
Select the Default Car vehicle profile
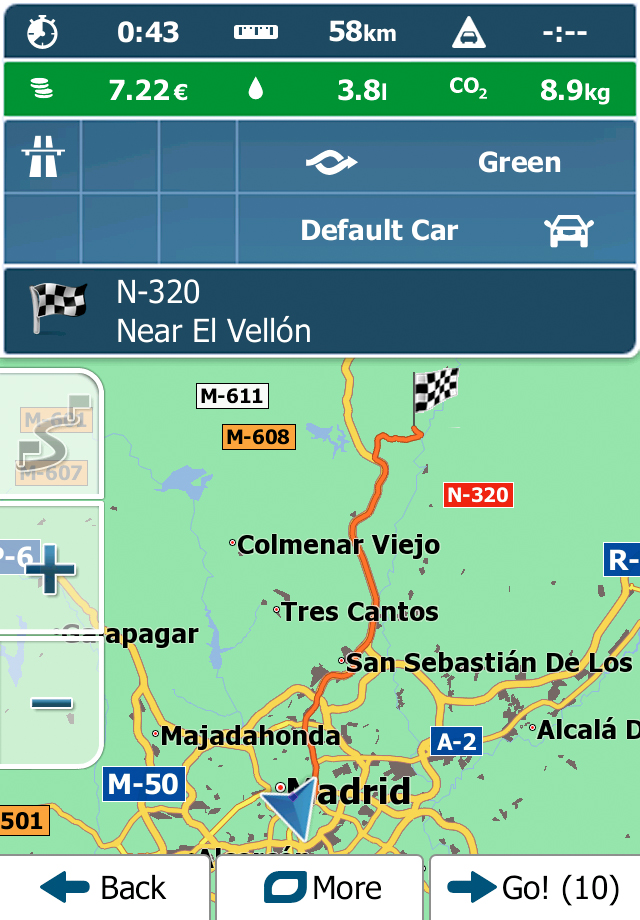[x=436, y=230]
